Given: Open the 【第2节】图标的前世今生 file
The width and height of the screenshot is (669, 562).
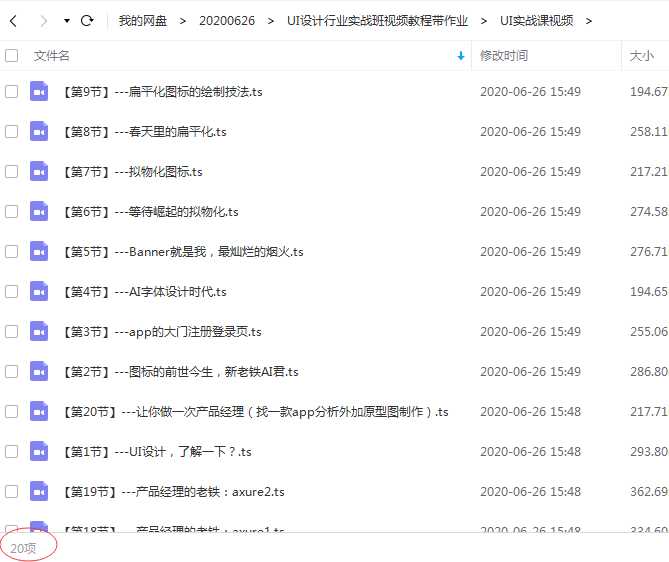Looking at the screenshot, I should (x=180, y=372).
